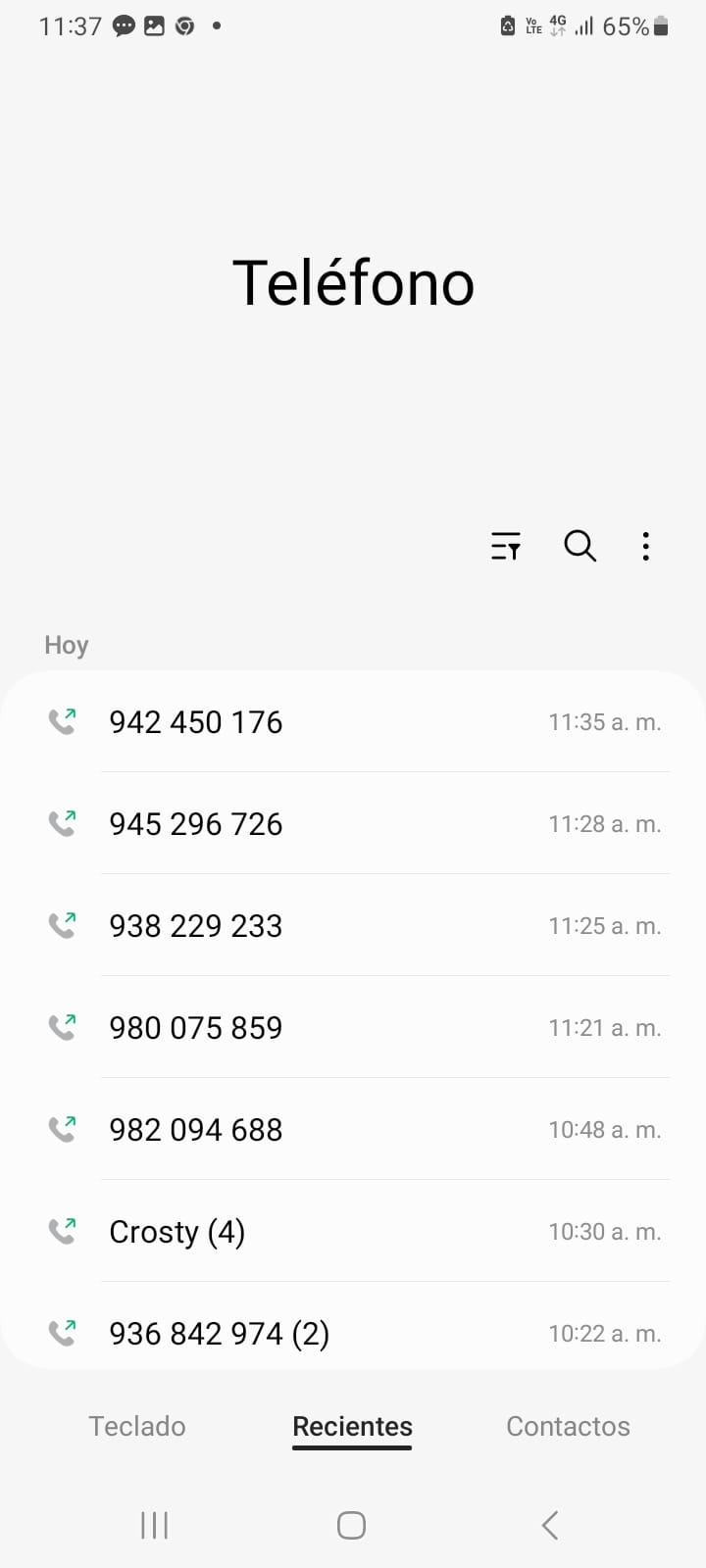Go back with the system back button

coord(550,1525)
